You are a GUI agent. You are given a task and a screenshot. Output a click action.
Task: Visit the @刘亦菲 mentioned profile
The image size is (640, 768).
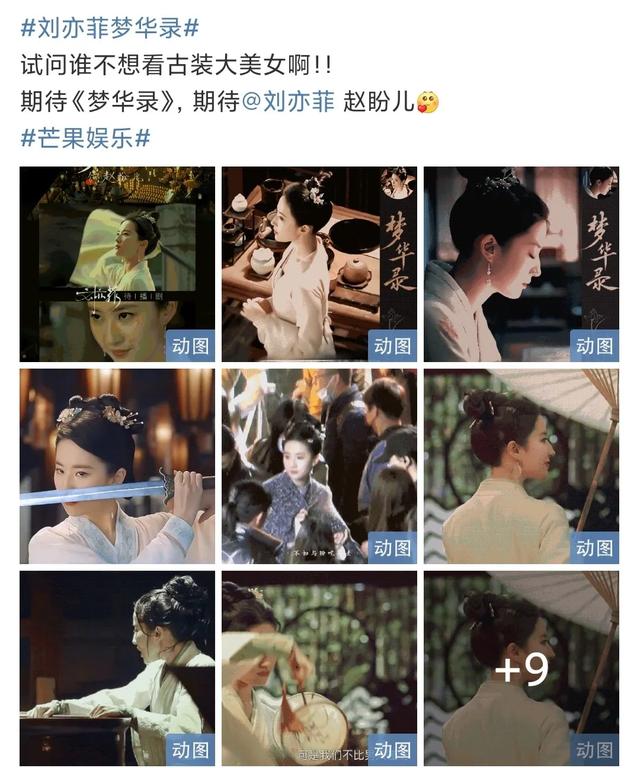(299, 101)
